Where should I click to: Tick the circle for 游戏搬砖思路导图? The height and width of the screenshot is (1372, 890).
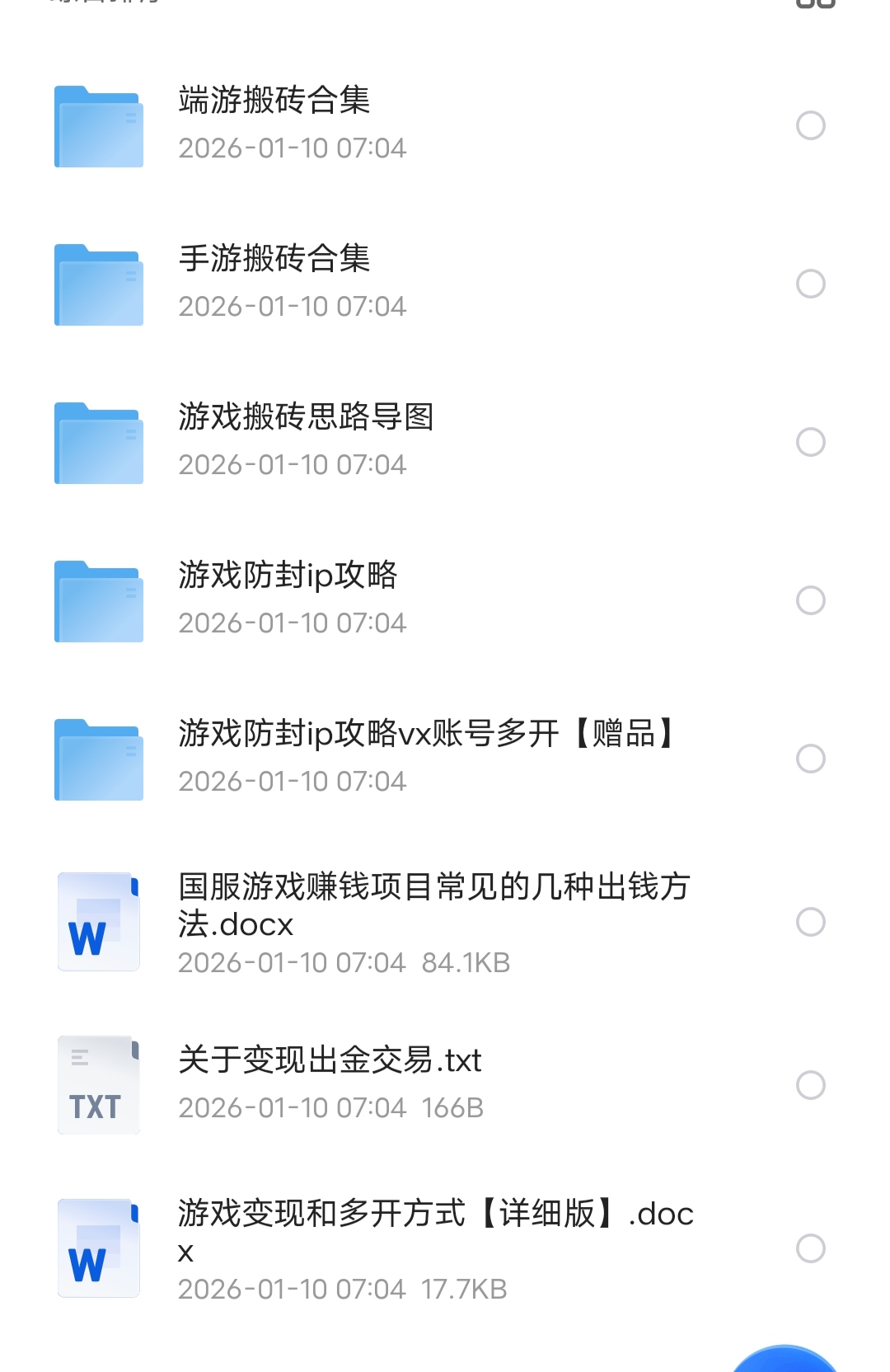coord(811,442)
